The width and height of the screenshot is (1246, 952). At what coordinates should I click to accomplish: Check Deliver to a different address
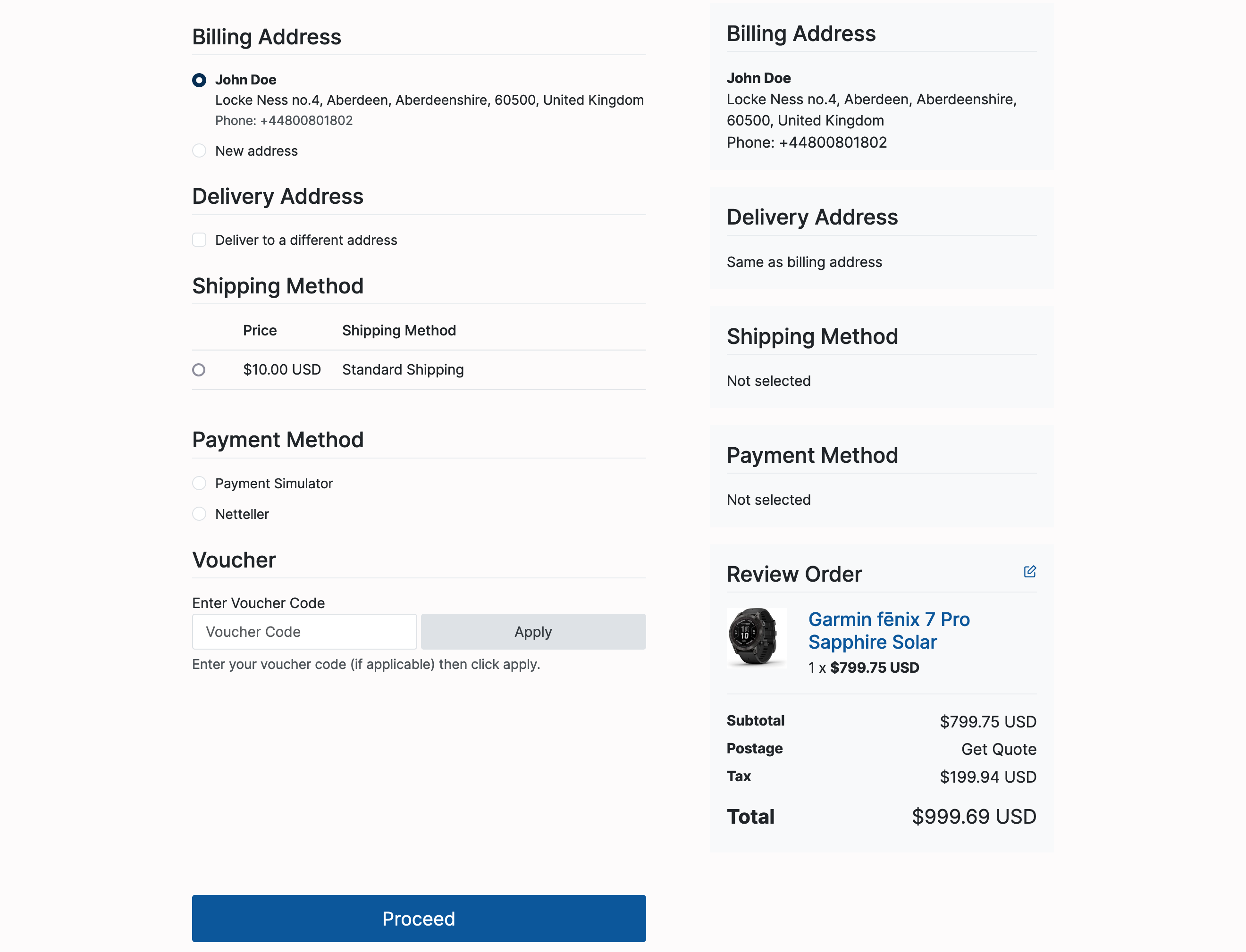199,240
